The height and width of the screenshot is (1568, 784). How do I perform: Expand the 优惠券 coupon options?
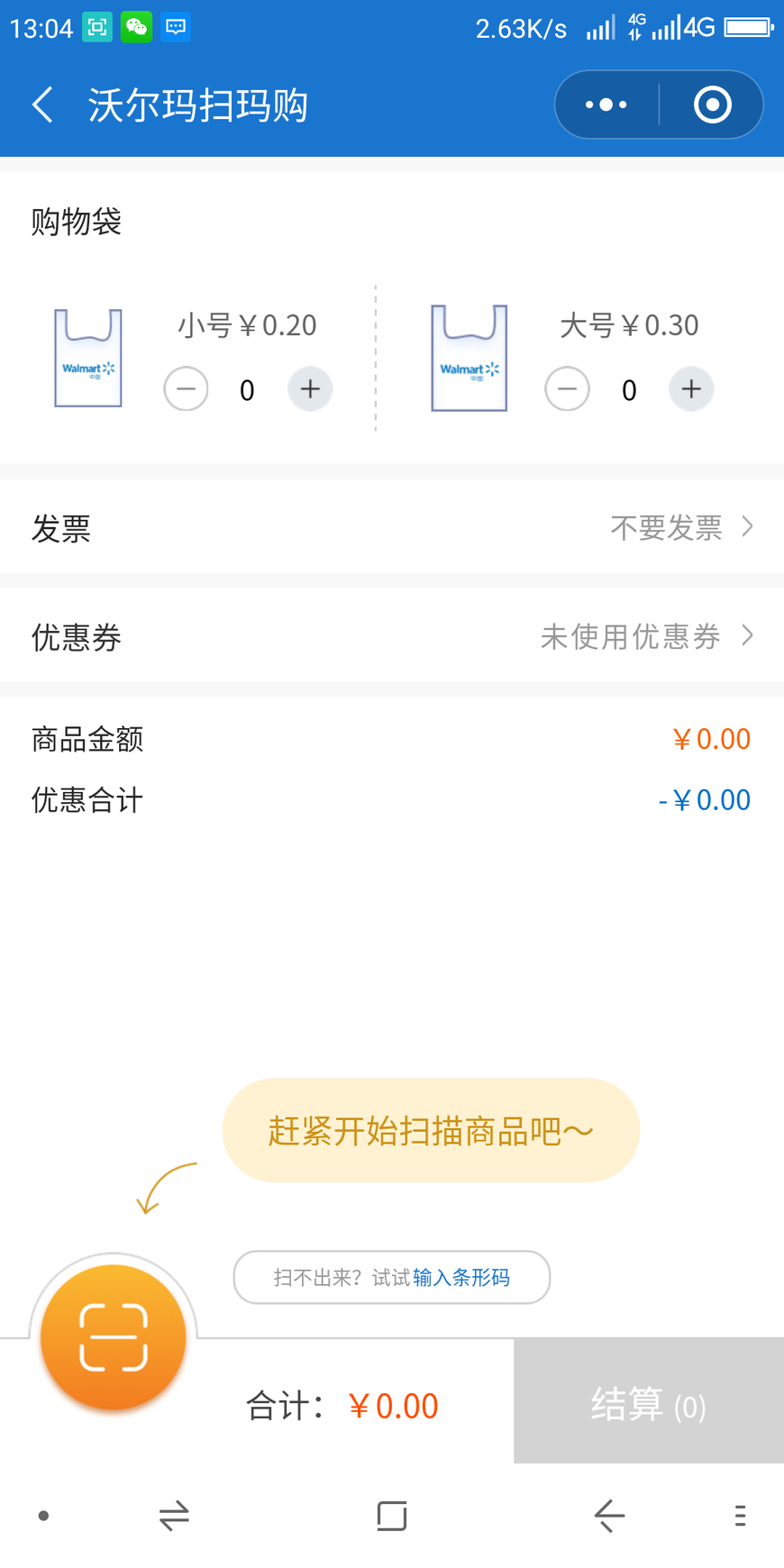click(x=392, y=635)
